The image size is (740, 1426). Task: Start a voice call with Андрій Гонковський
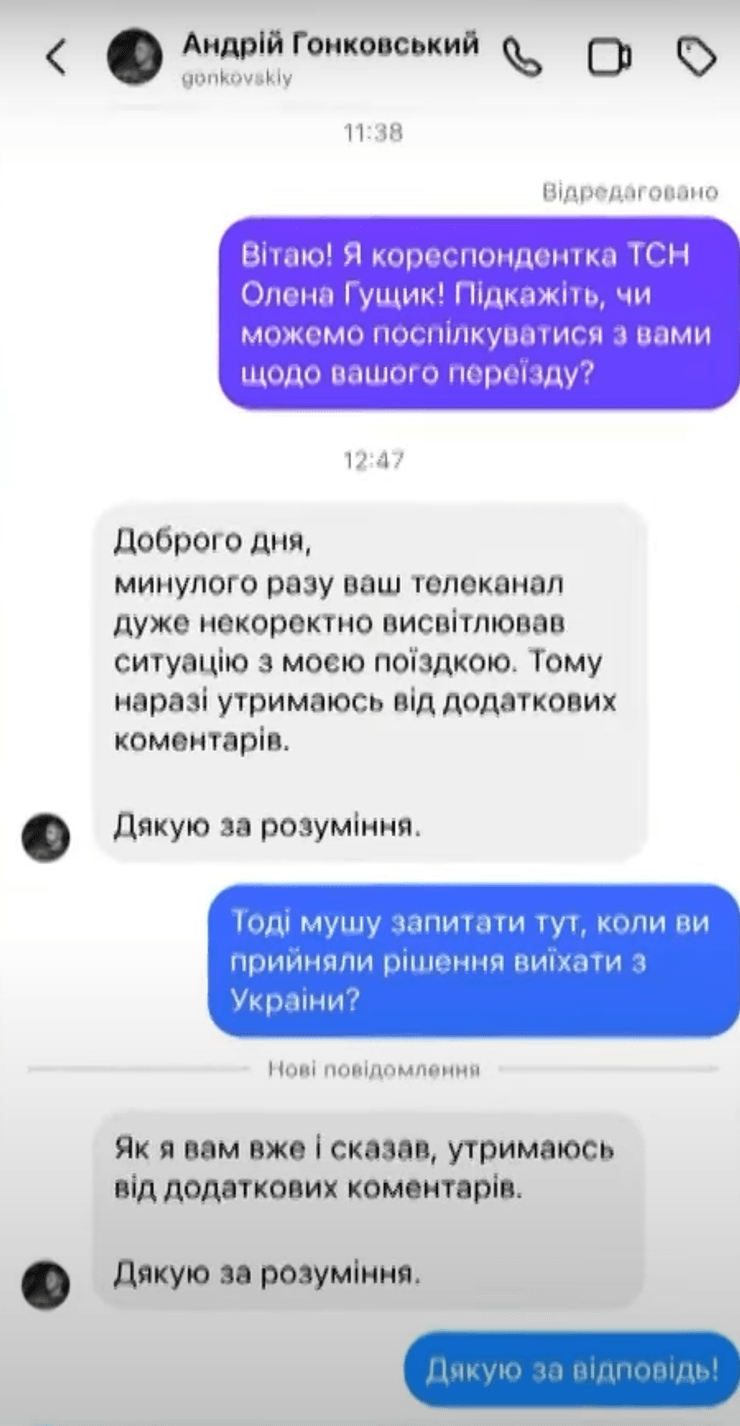click(x=522, y=58)
